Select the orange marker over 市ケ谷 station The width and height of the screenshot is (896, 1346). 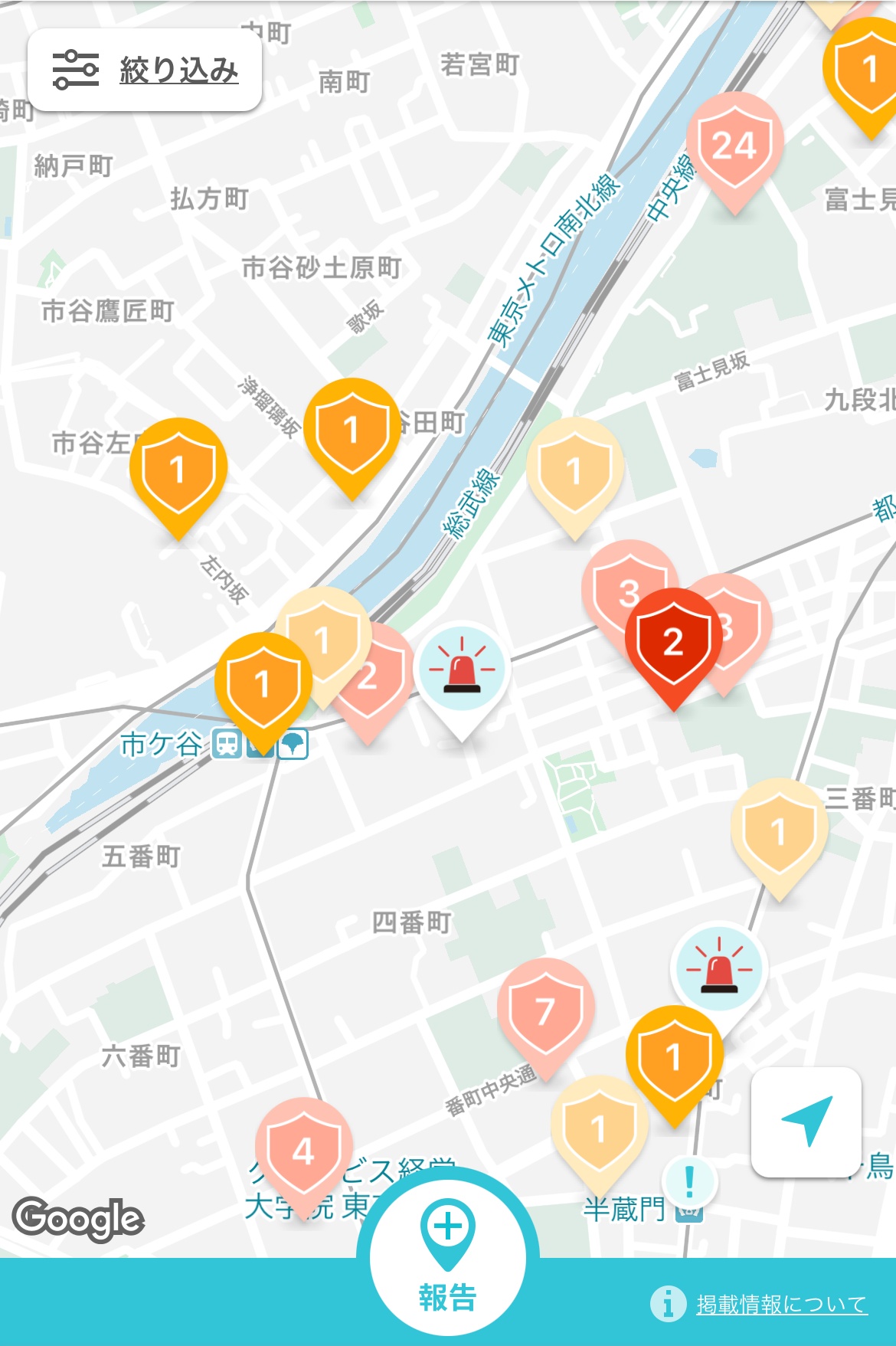[x=262, y=685]
